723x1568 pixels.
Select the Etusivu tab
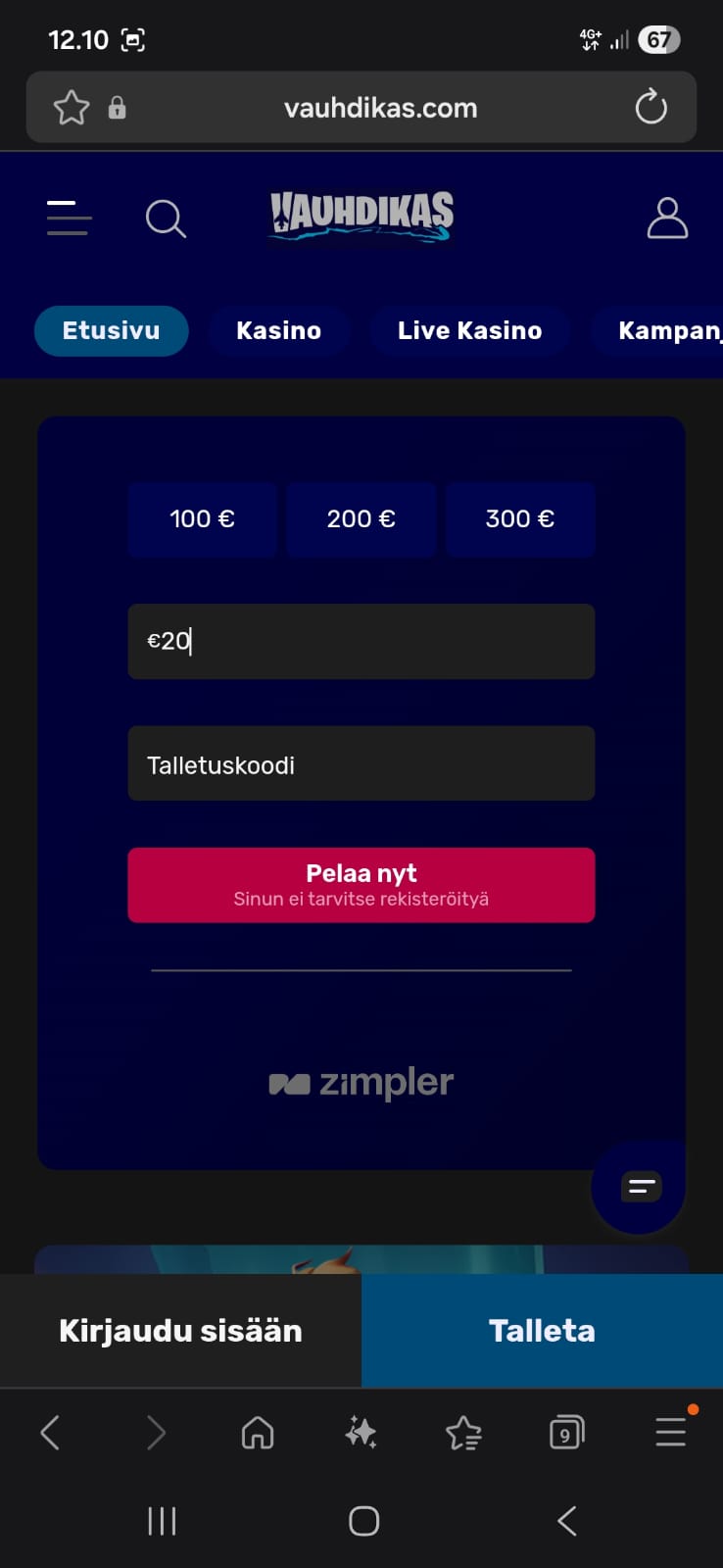pos(111,330)
